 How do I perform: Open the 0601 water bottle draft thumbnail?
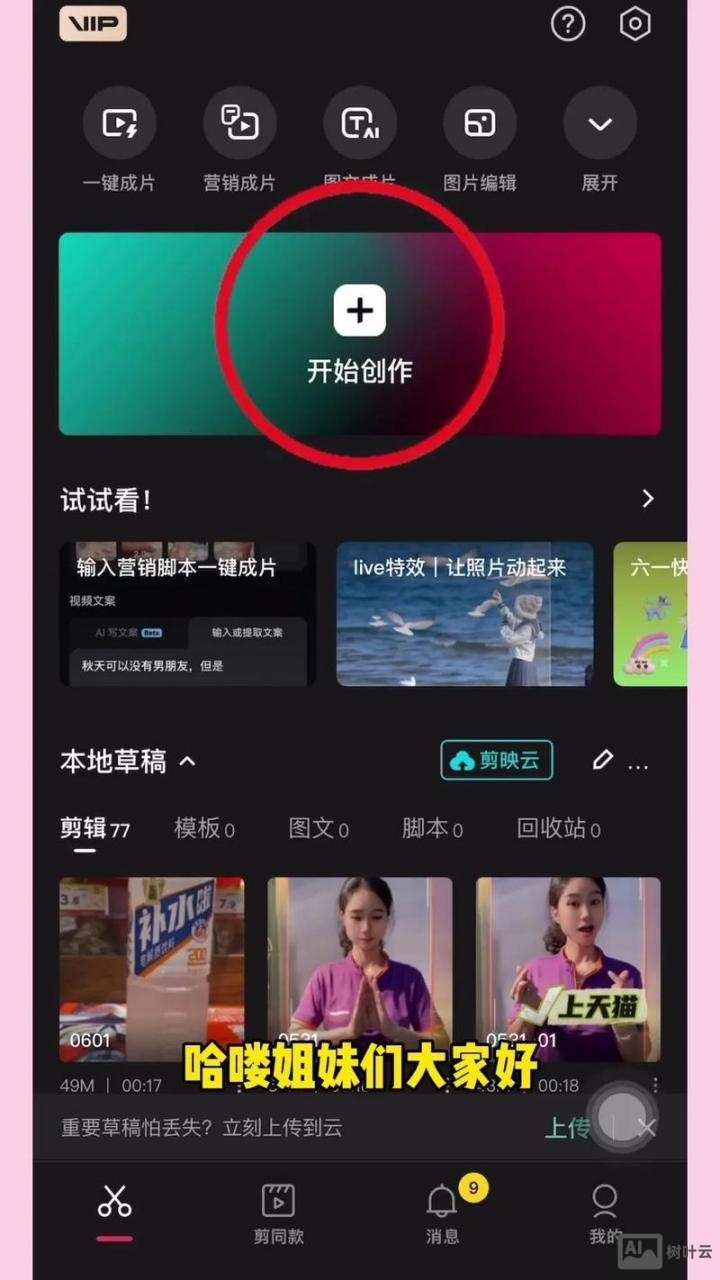(x=150, y=965)
